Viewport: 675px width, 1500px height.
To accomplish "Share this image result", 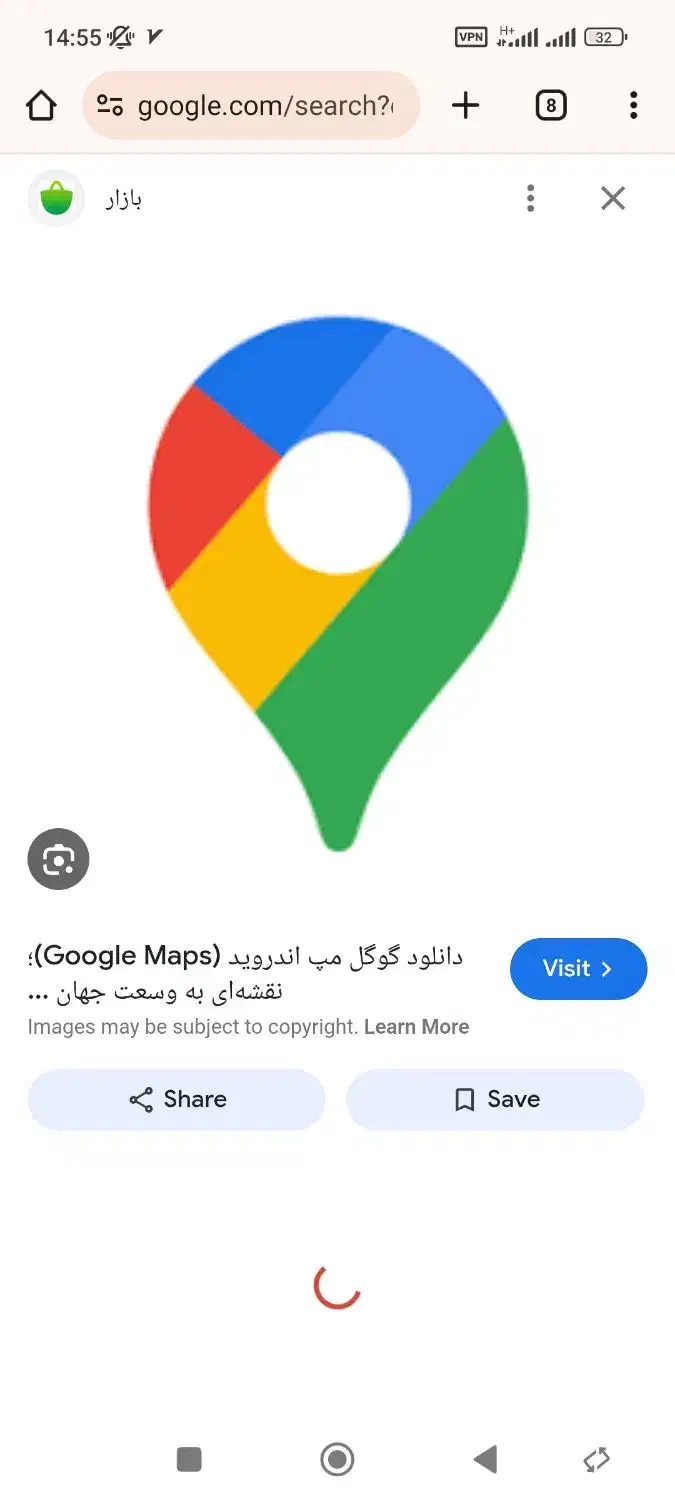I will click(x=176, y=1100).
